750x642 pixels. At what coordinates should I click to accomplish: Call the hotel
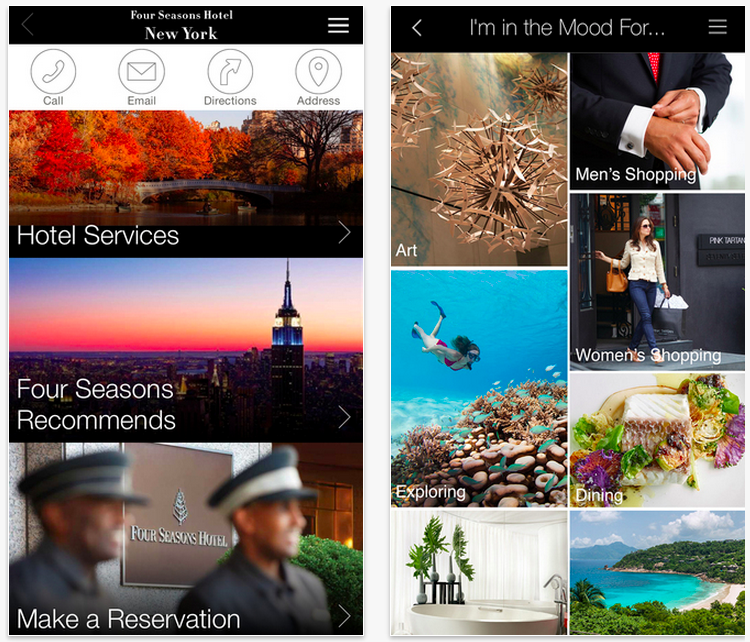(x=54, y=74)
